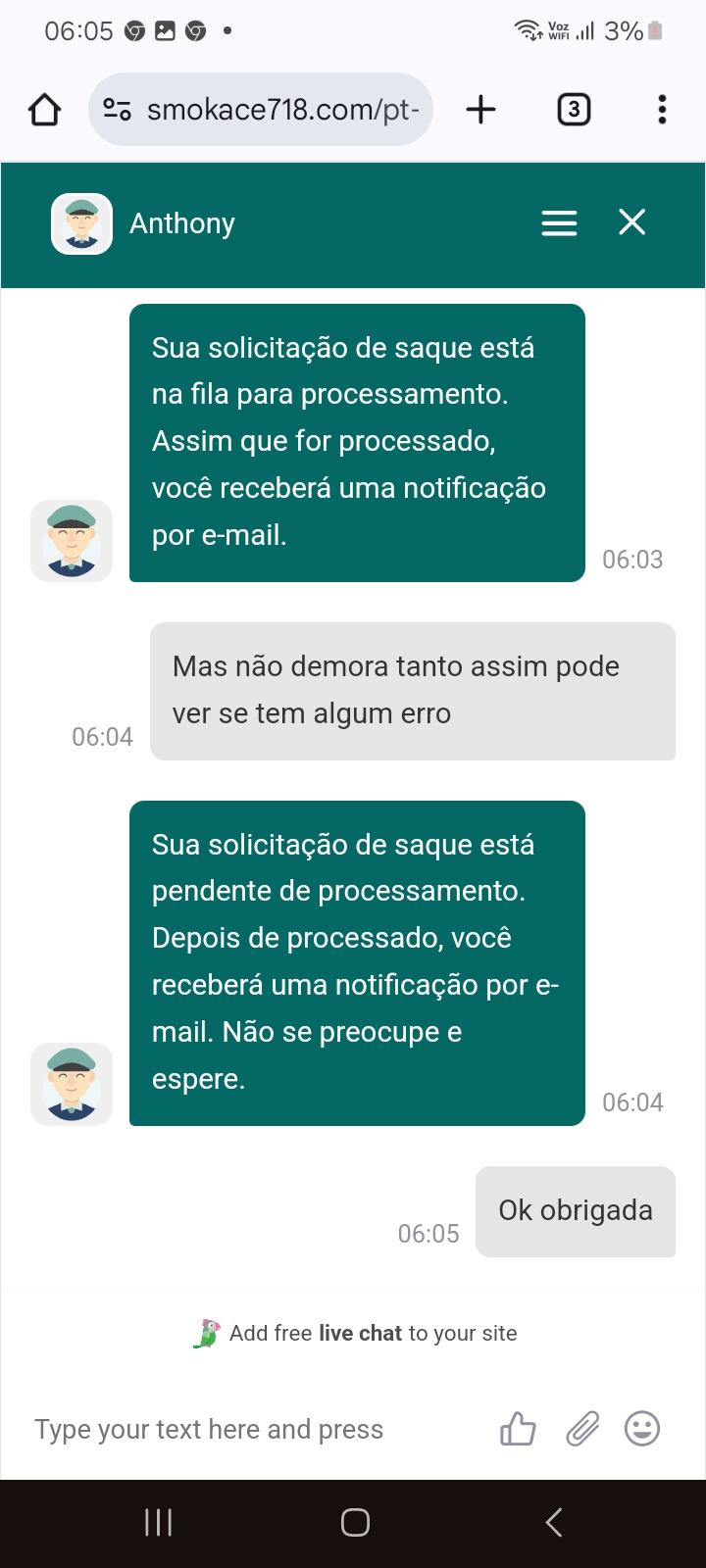The image size is (706, 1568).
Task: Open the site information icon in address bar
Action: [115, 109]
